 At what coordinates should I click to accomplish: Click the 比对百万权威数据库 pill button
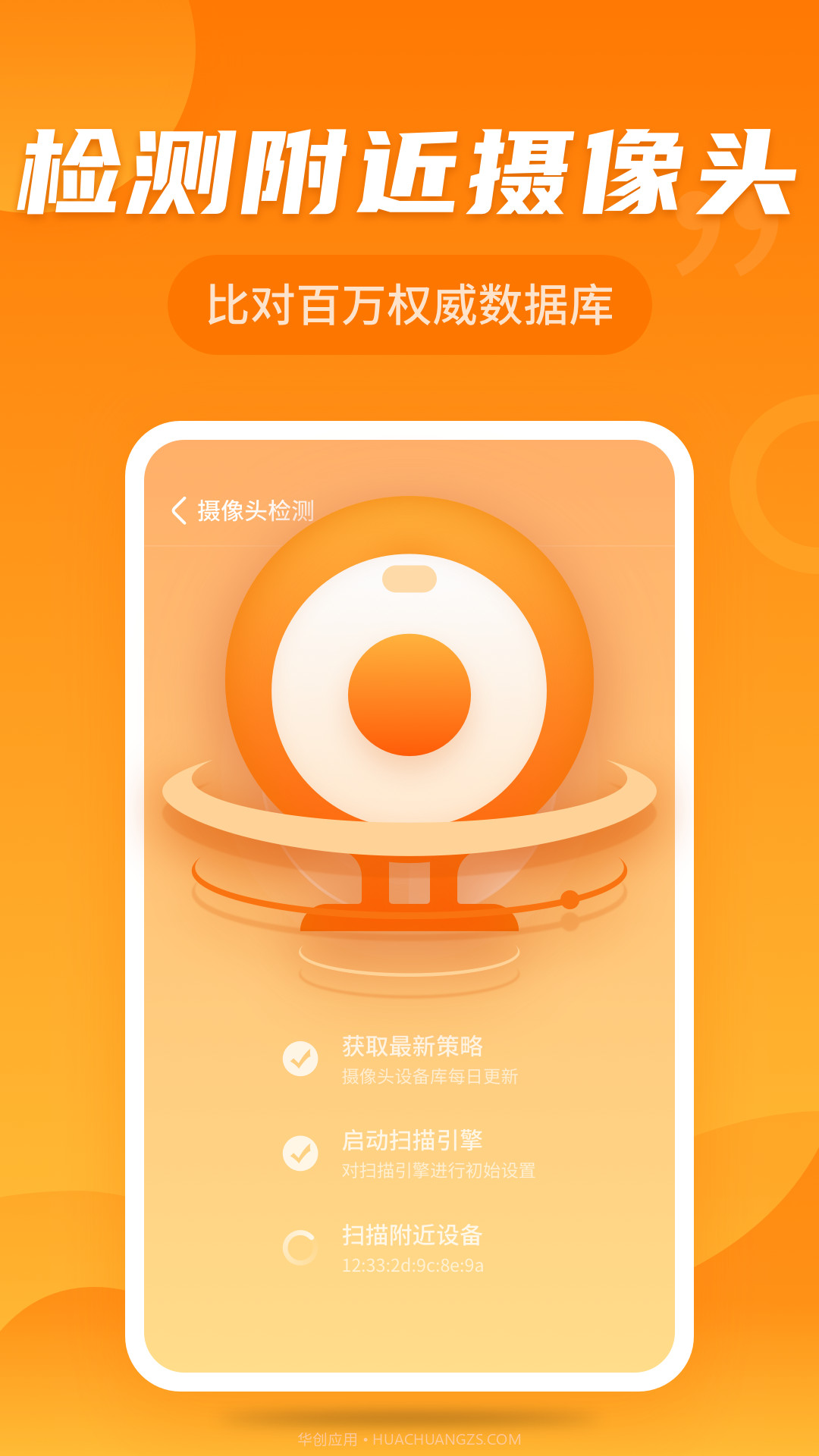coord(409,303)
